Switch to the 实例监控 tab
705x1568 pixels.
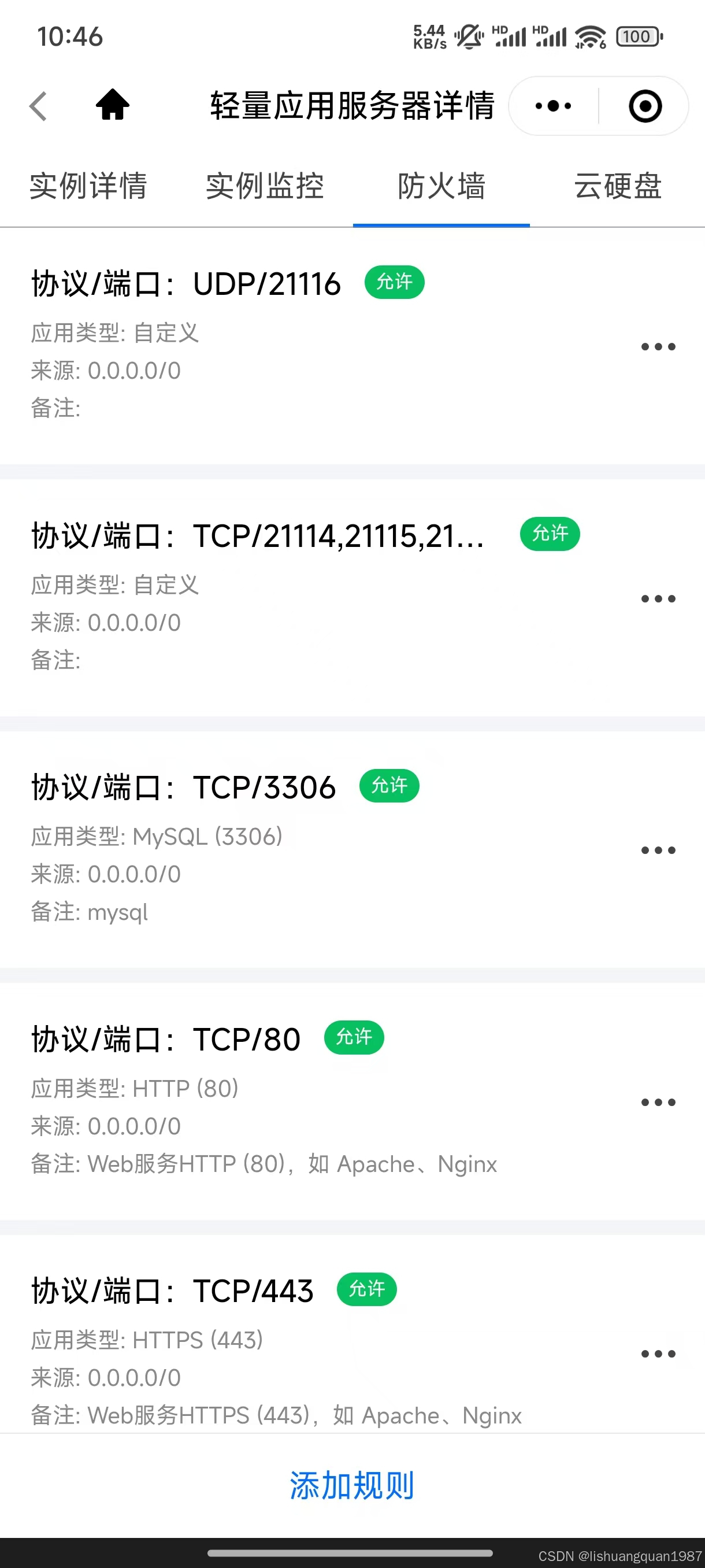pyautogui.click(x=265, y=186)
